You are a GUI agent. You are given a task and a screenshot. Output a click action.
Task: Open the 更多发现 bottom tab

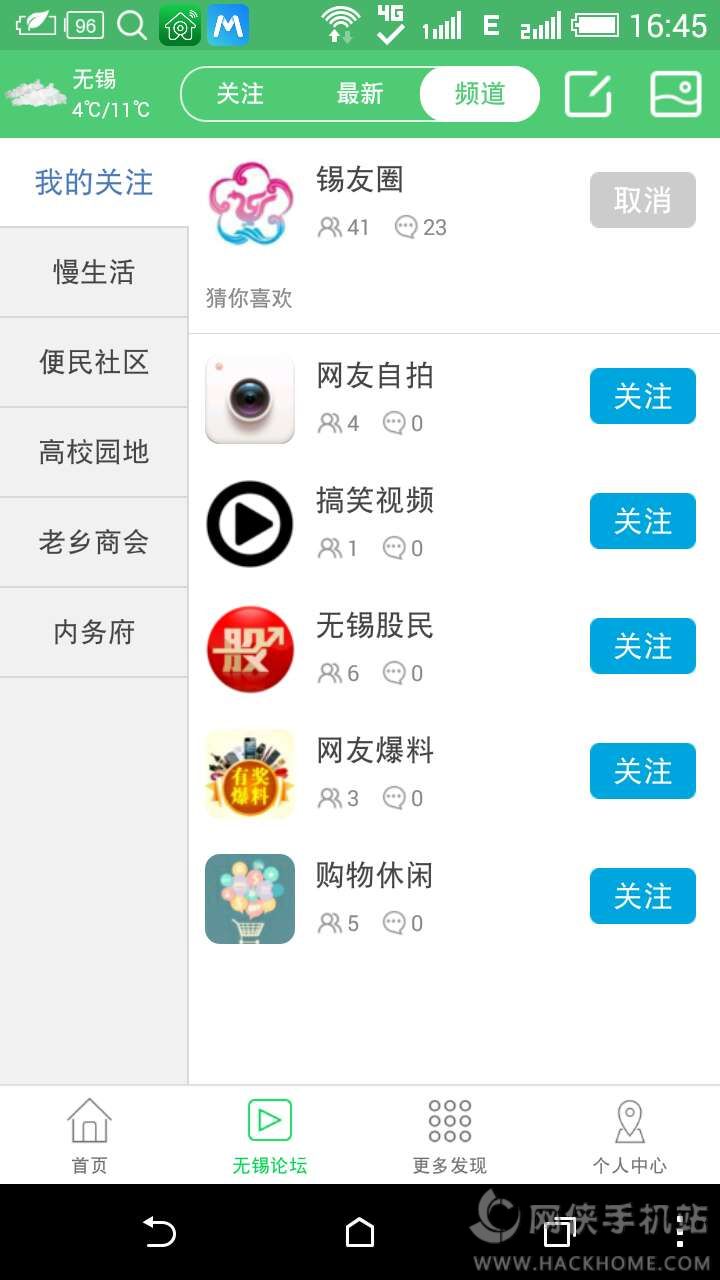(x=450, y=1135)
